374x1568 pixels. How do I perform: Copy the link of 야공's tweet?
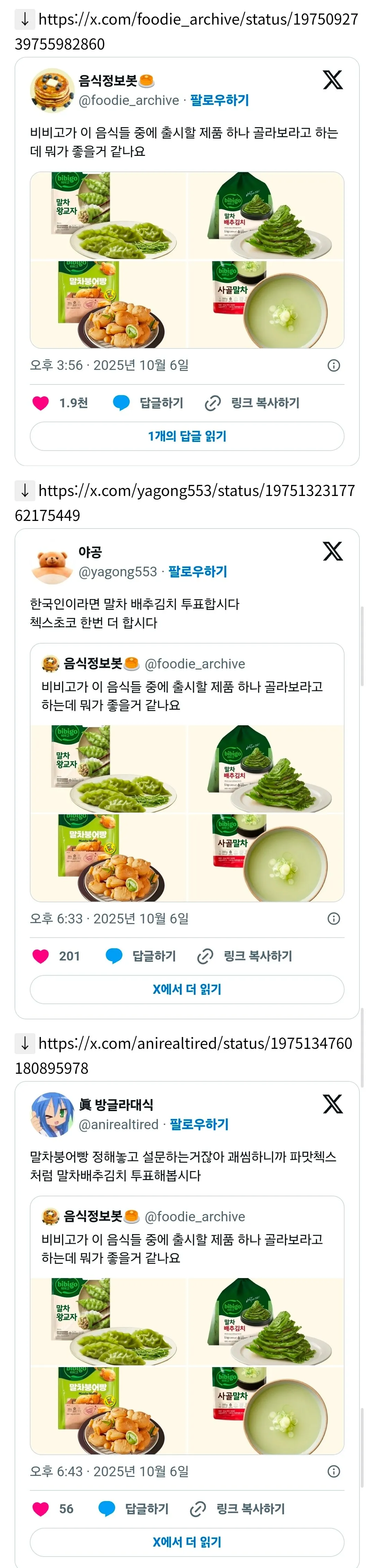tap(245, 956)
